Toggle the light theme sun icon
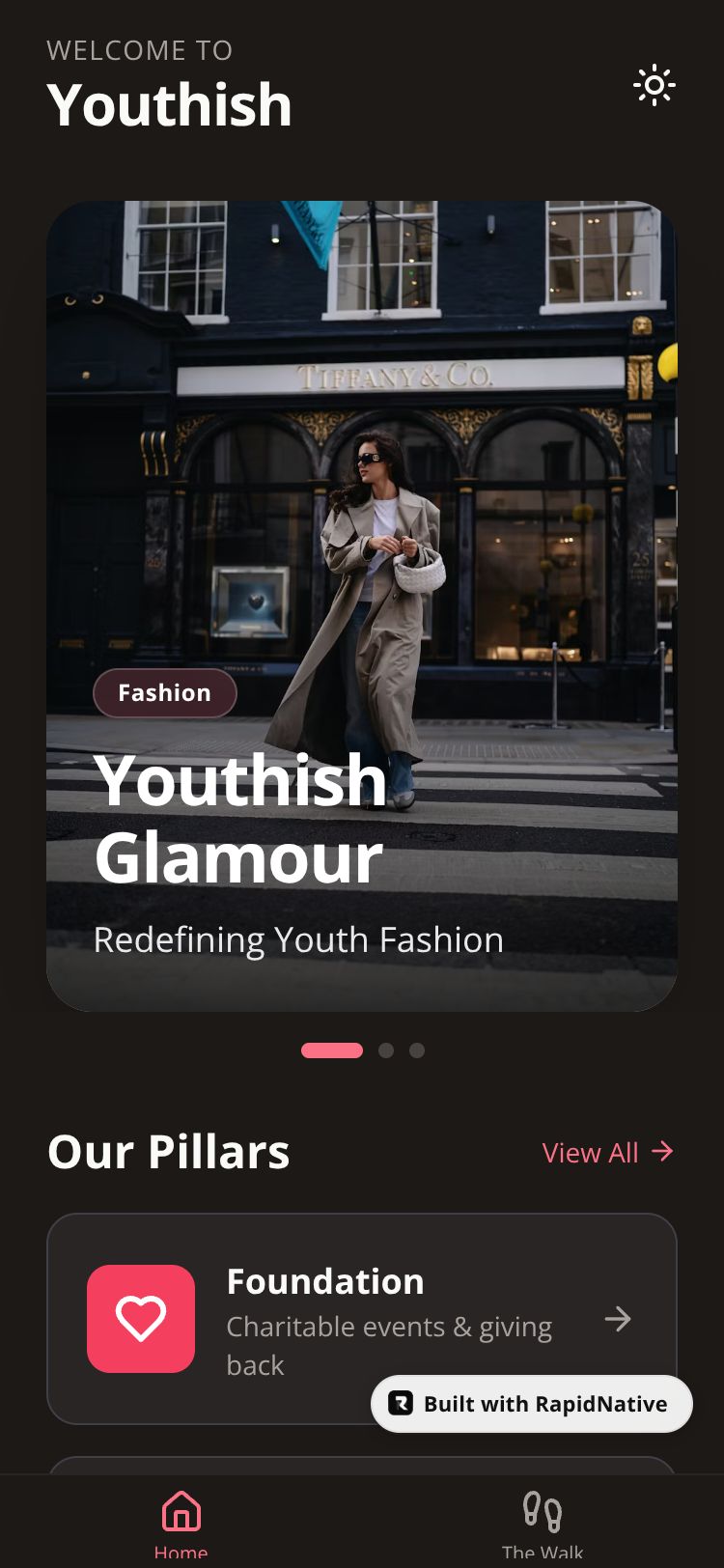Viewport: 724px width, 1568px height. tap(654, 86)
